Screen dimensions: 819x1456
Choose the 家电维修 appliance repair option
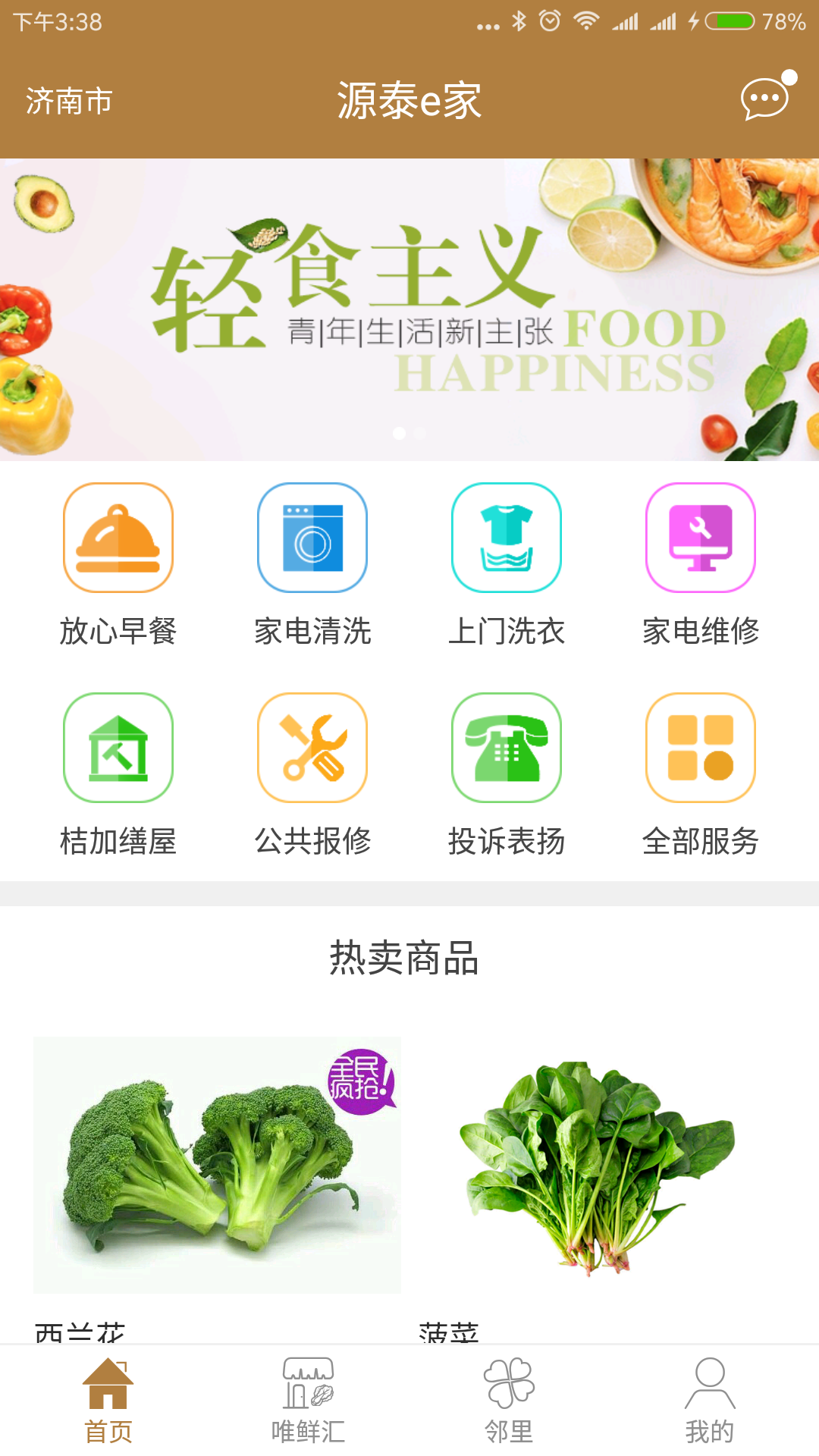coord(701,565)
